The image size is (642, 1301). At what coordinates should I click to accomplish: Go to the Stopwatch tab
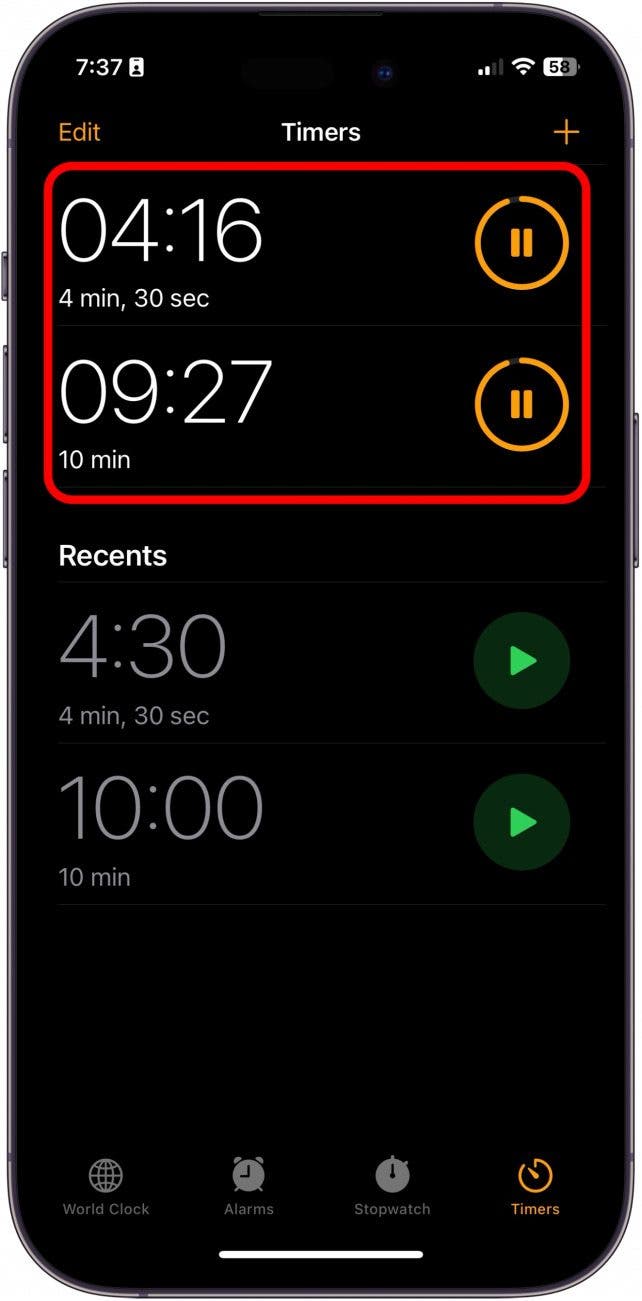tap(392, 1187)
